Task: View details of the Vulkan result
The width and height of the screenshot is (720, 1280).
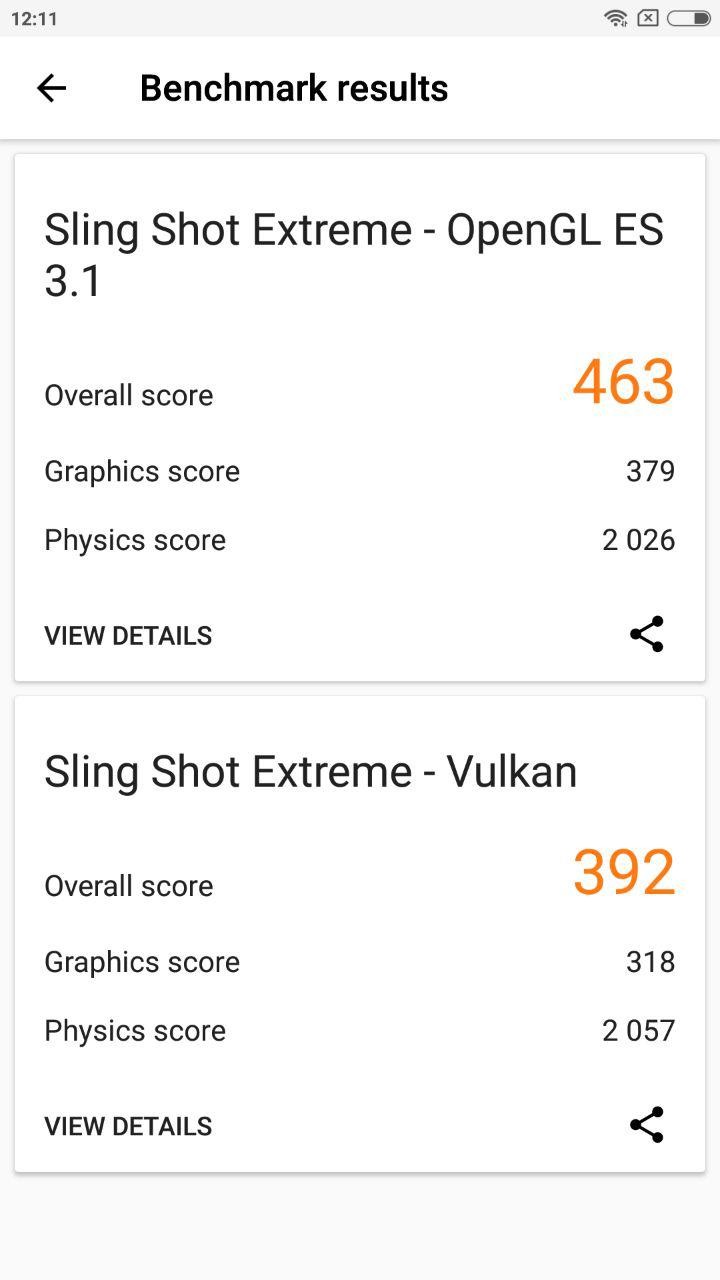Action: click(128, 1126)
